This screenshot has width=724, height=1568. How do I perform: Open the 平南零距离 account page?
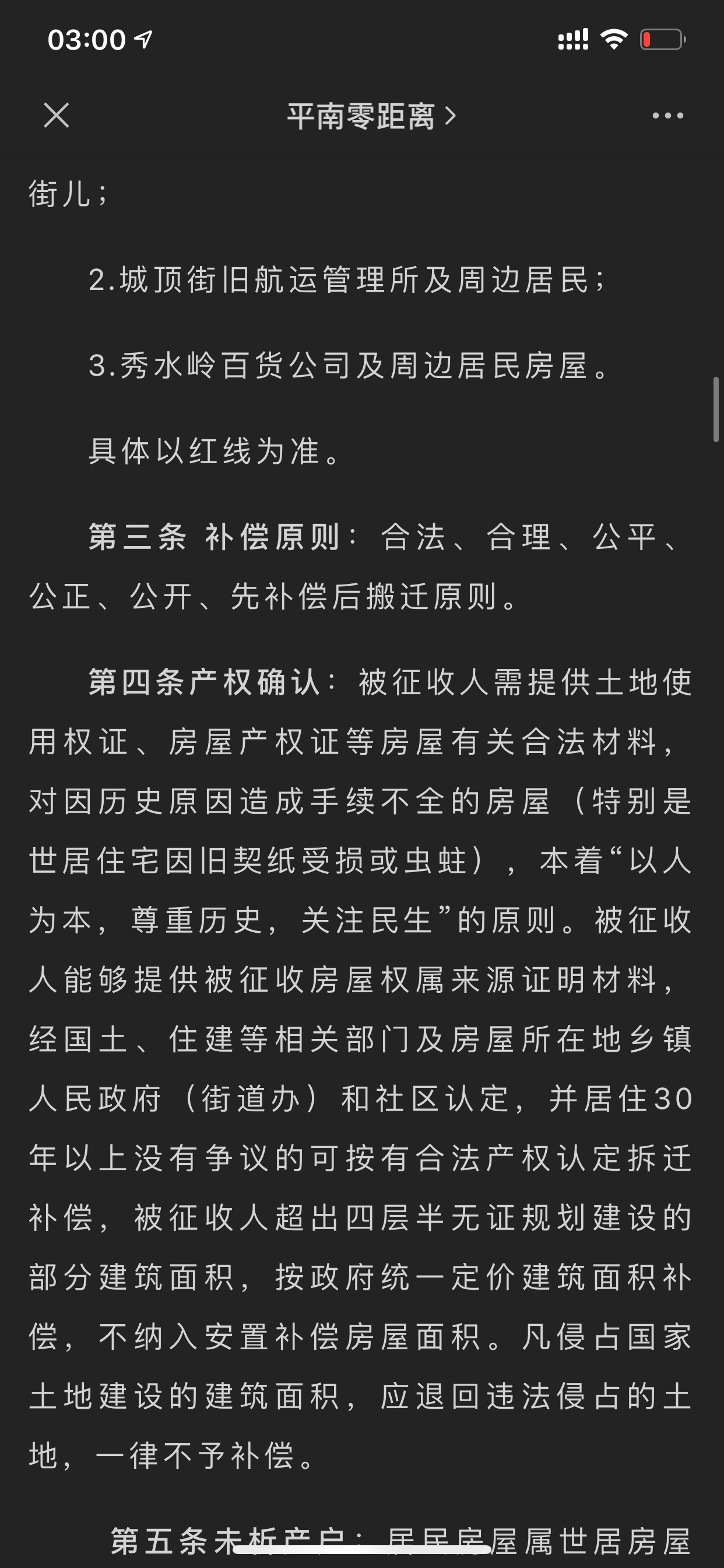[x=371, y=116]
